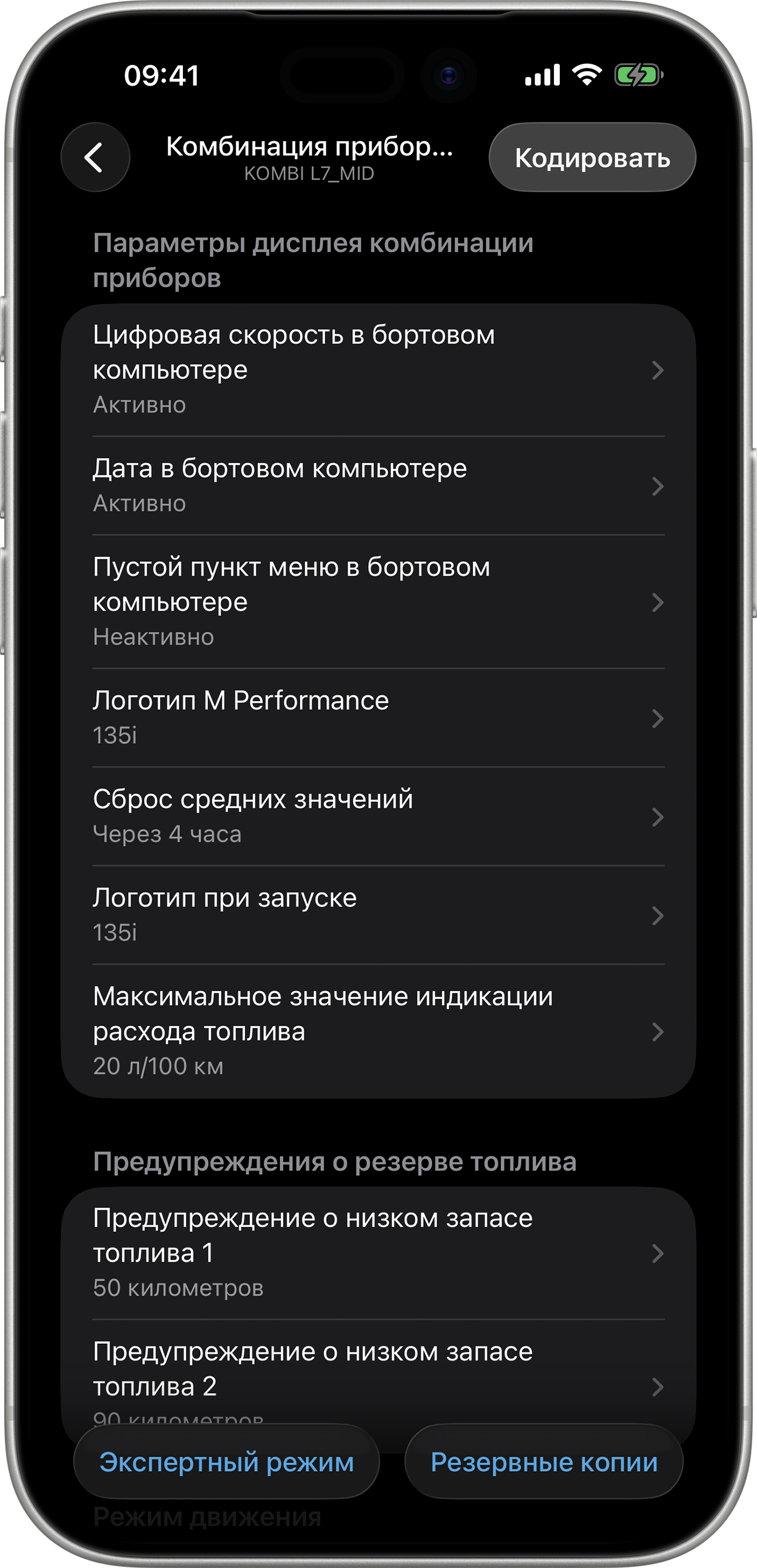The image size is (757, 1568).
Task: Toggle 'Пустой пункт меню в бортовом компьютере'
Action: [377, 601]
